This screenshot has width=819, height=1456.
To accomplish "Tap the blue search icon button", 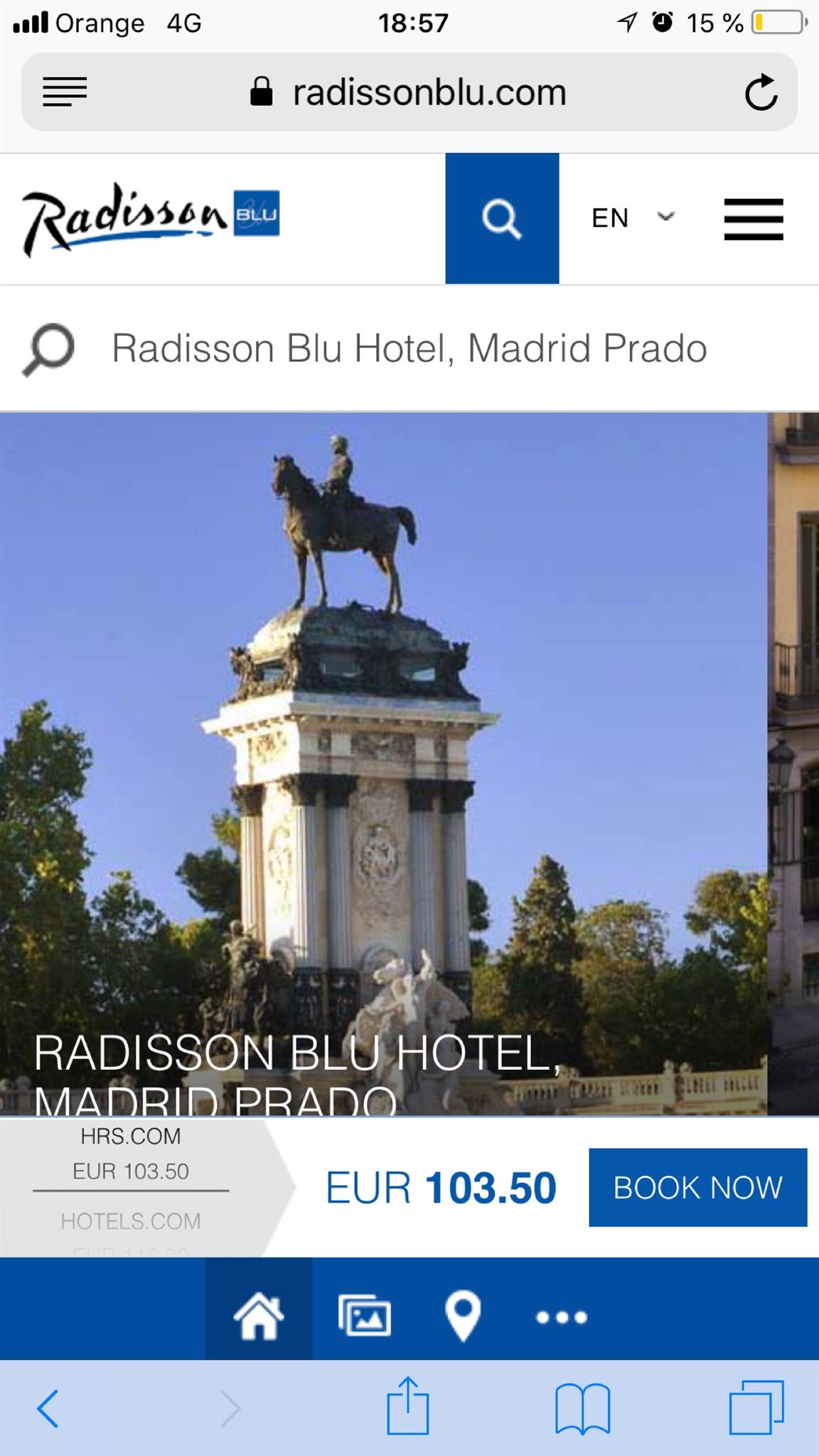I will pyautogui.click(x=502, y=218).
